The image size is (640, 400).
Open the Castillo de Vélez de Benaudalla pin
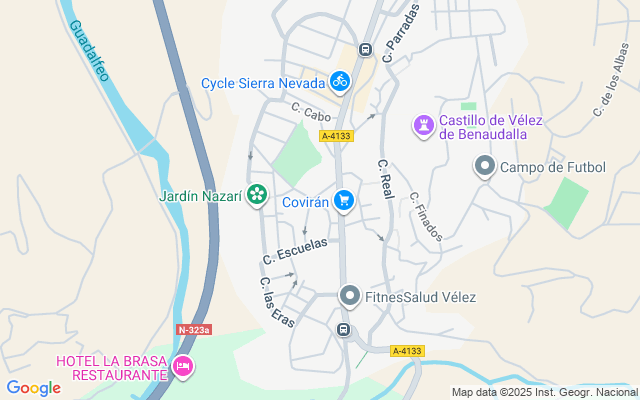(424, 126)
